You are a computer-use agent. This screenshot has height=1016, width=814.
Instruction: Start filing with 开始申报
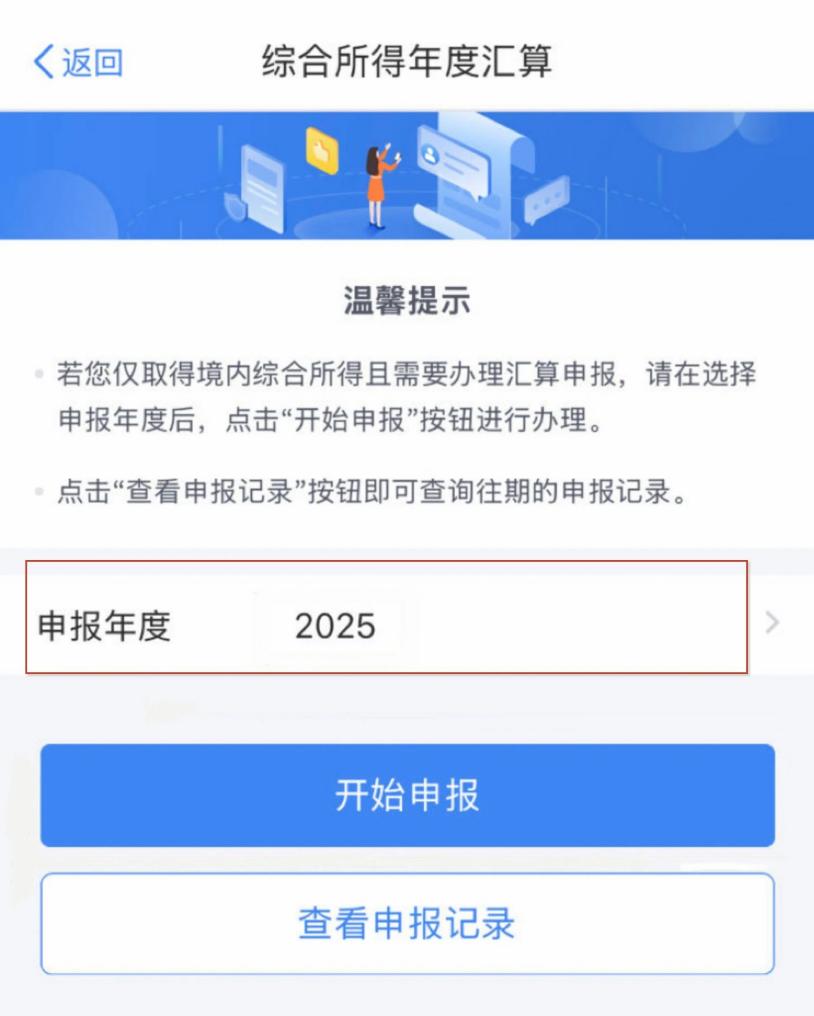(x=407, y=795)
